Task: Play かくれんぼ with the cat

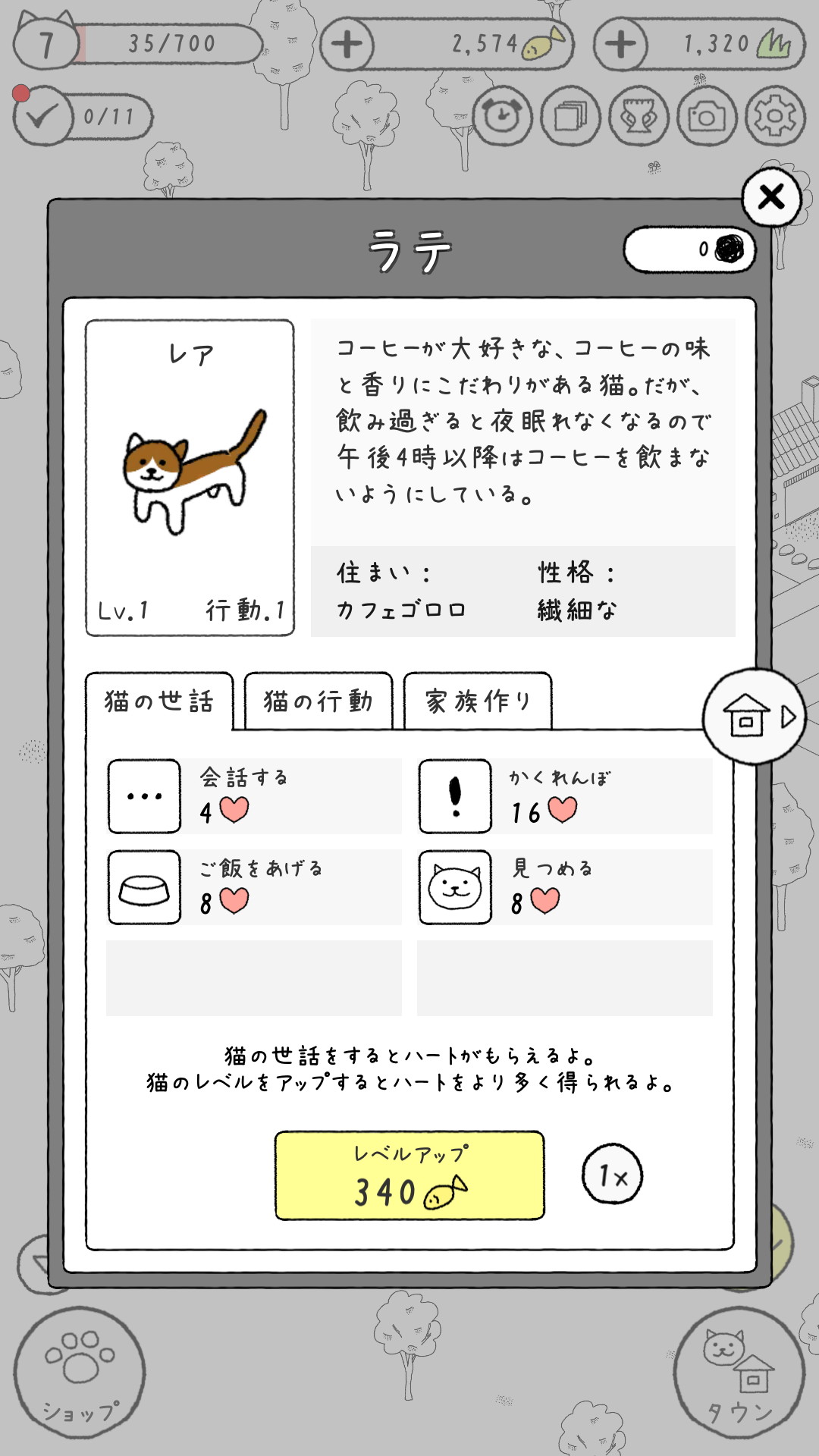Action: [x=565, y=796]
